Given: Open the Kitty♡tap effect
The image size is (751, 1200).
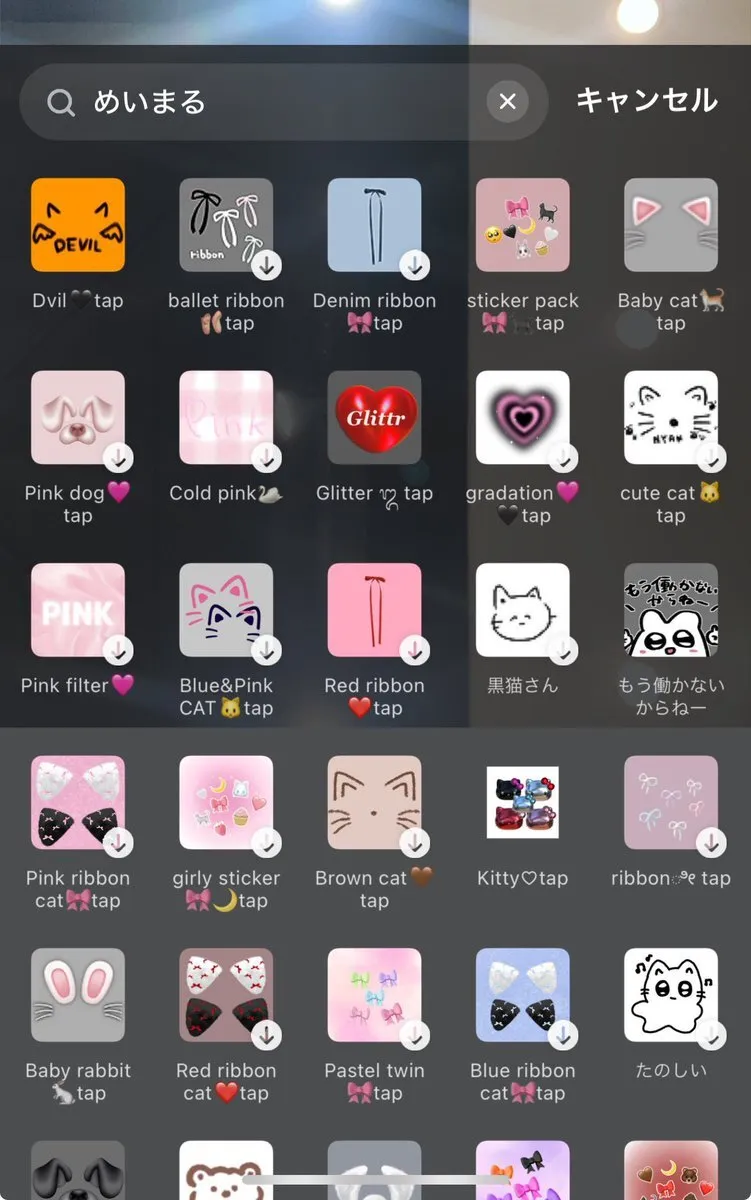Looking at the screenshot, I should (522, 803).
